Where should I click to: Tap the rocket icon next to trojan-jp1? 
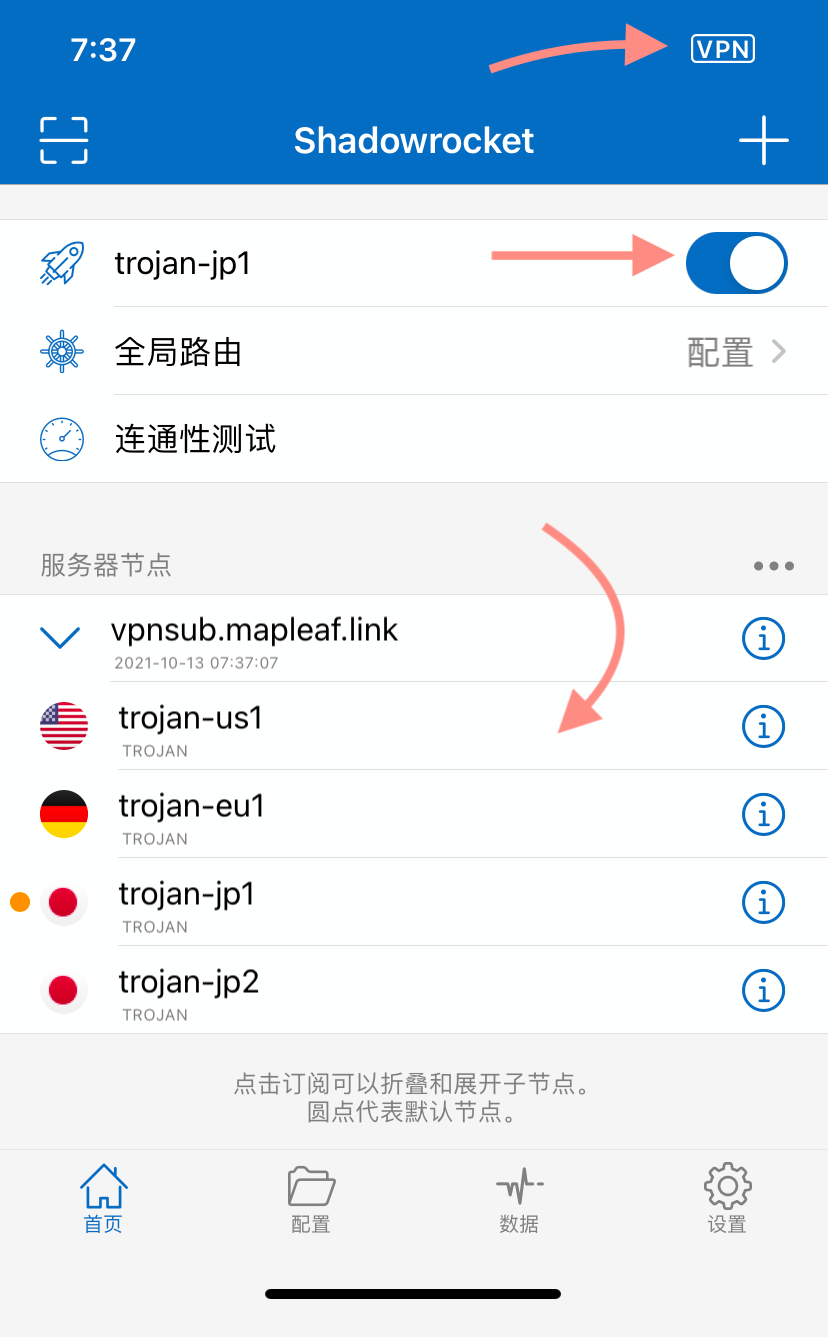point(62,263)
